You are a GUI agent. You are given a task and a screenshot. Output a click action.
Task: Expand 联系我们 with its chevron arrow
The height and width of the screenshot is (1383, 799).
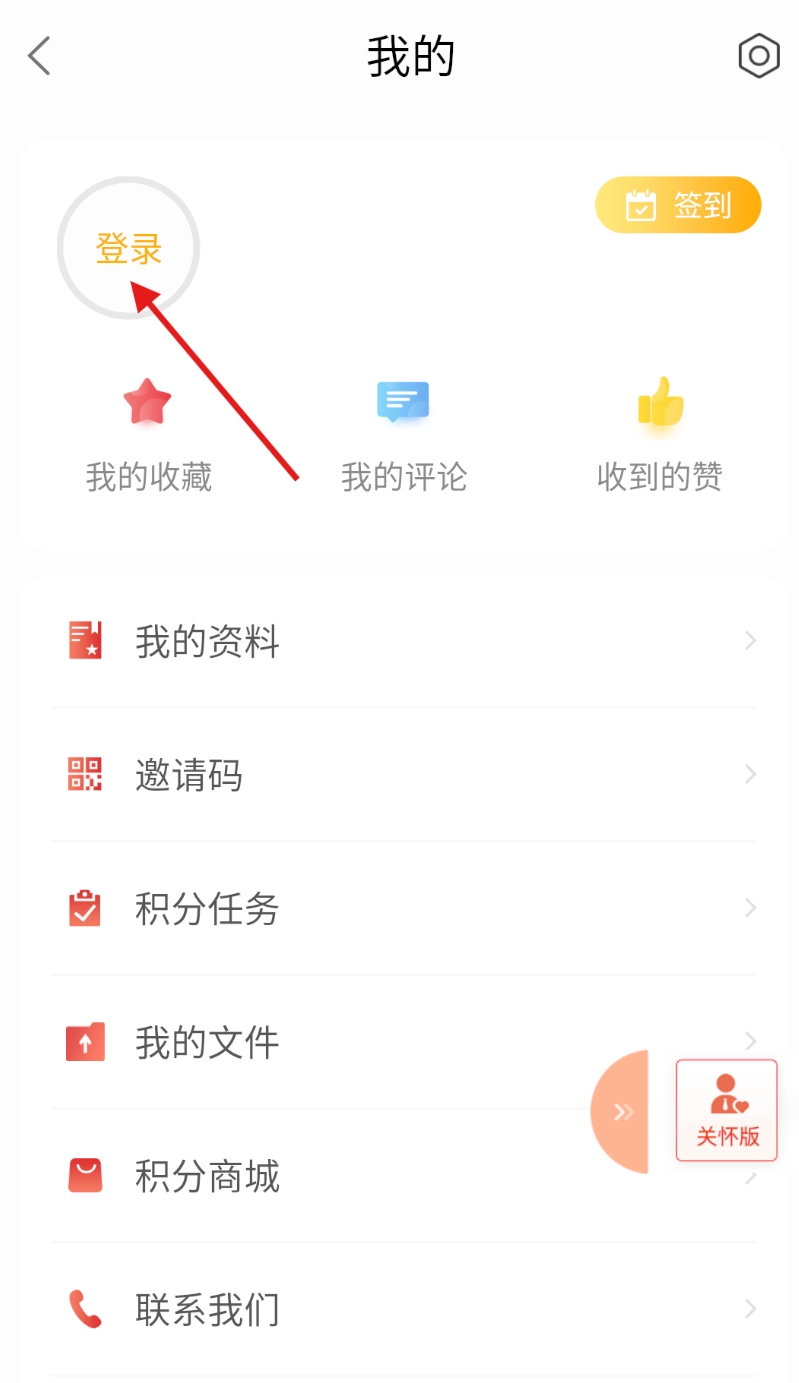point(750,1310)
